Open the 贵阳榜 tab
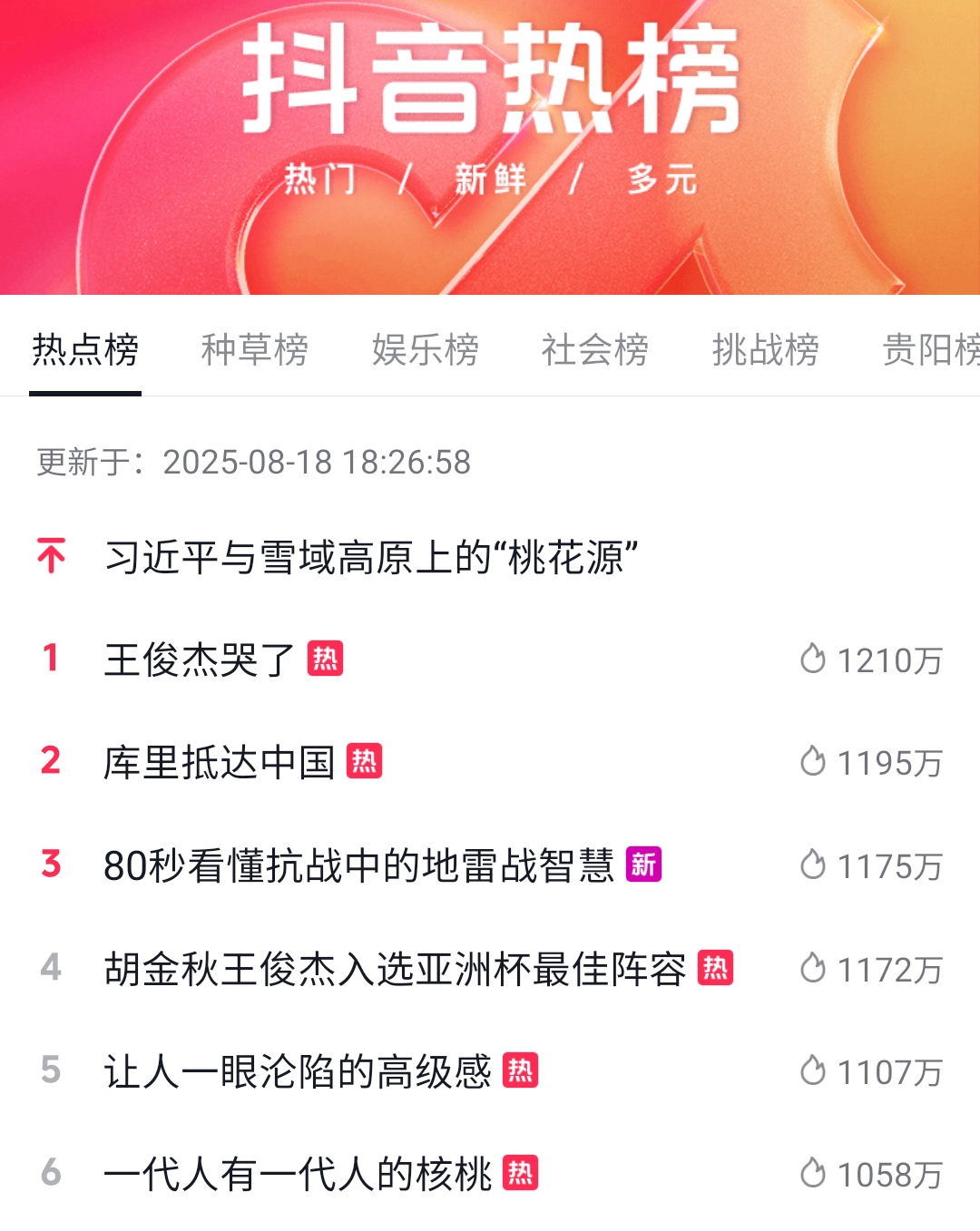This screenshot has width=980, height=1231. pyautogui.click(x=930, y=350)
